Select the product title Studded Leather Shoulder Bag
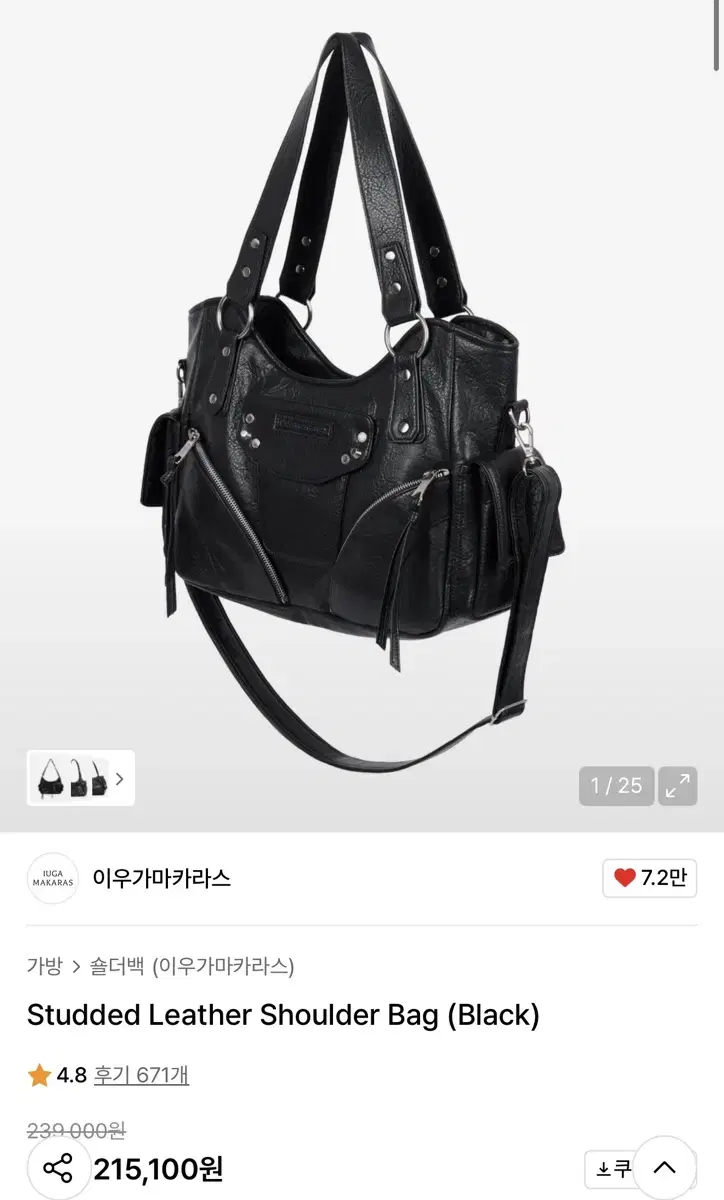Viewport: 724px width, 1200px height. 283,1015
